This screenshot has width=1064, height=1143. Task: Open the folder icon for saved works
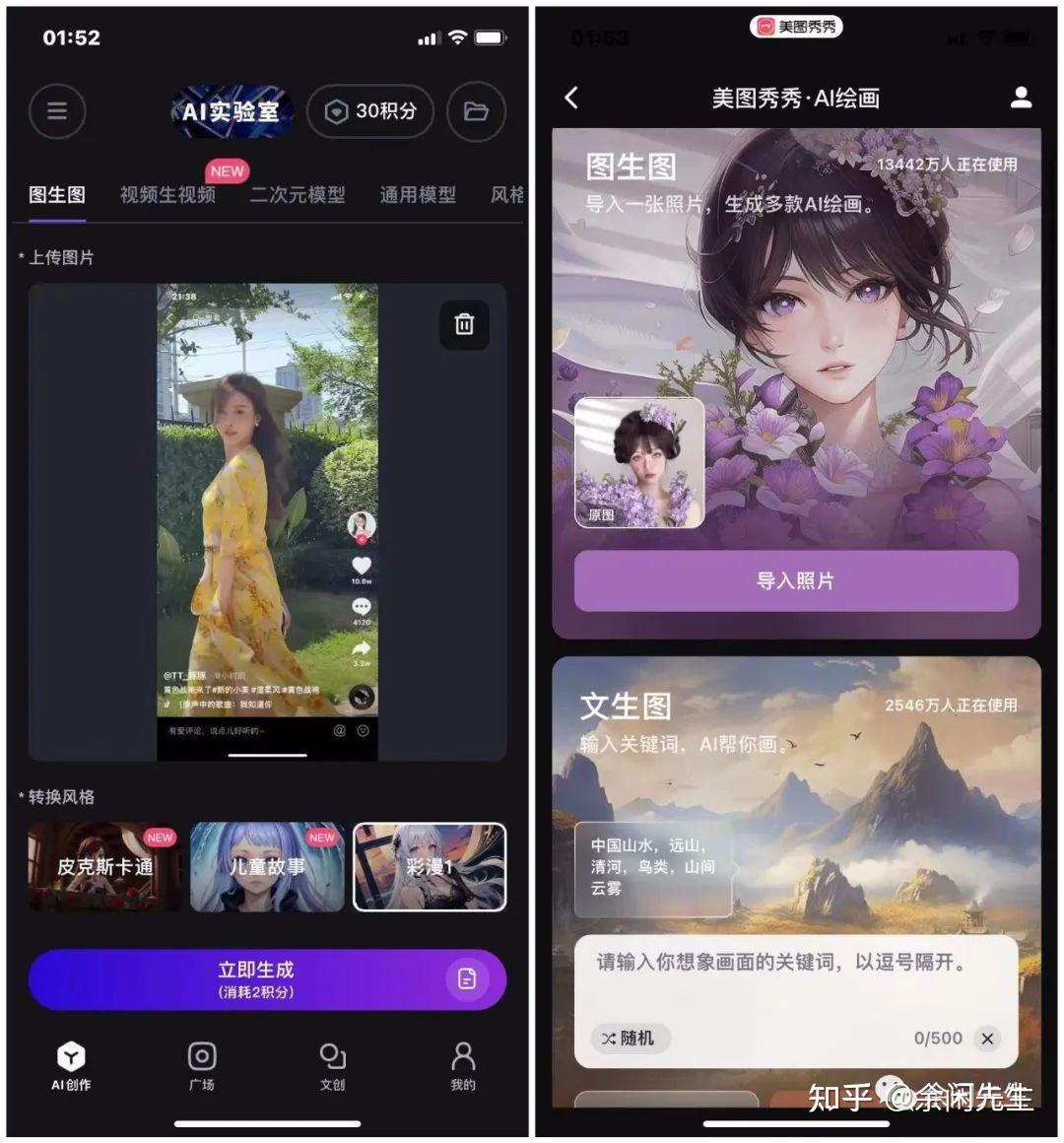pyautogui.click(x=476, y=110)
